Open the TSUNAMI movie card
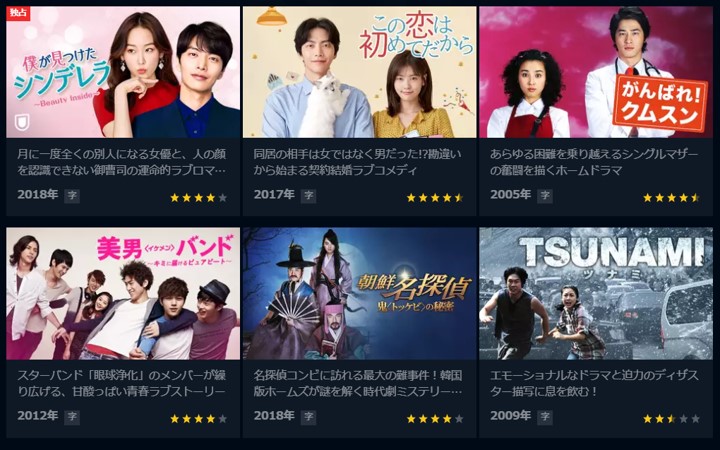 [595, 293]
